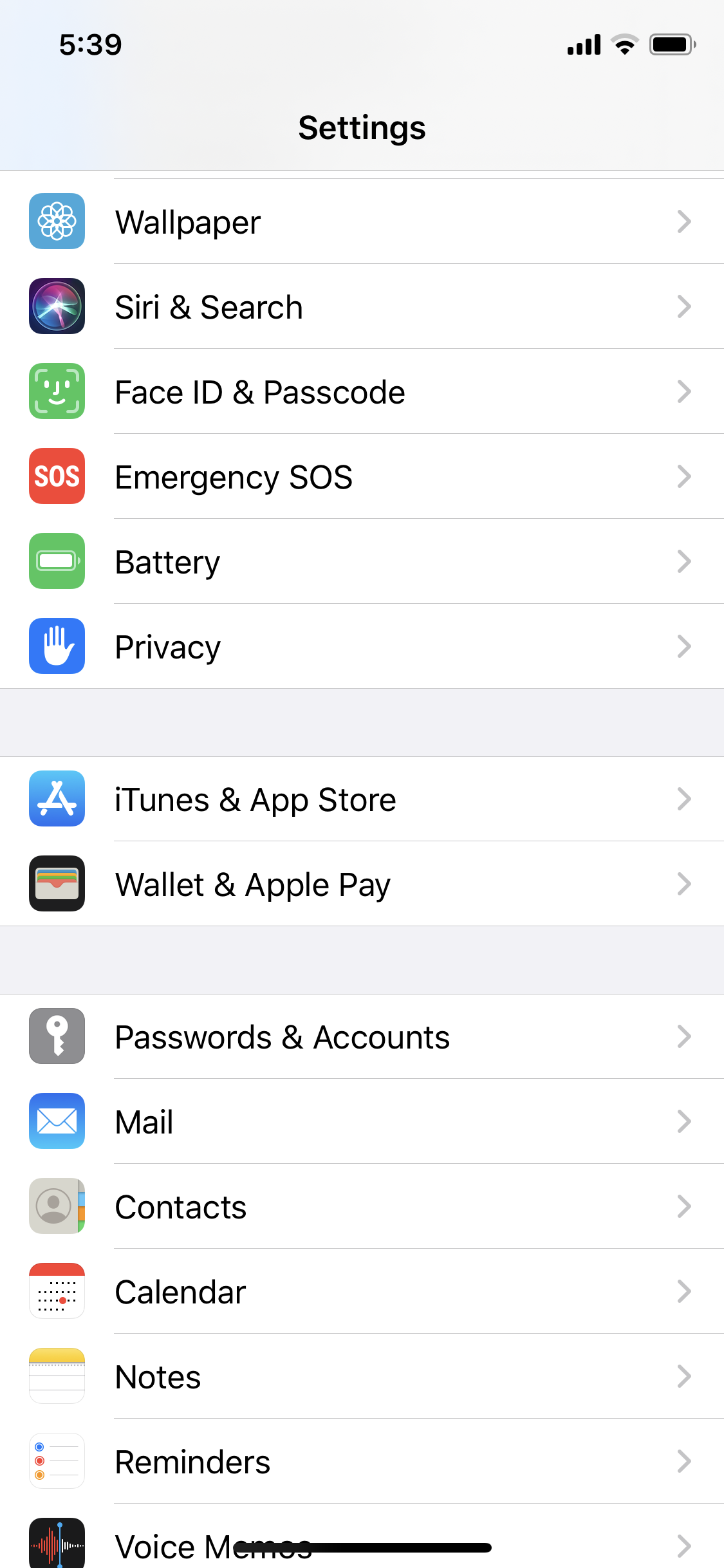
Task: Go to Calendar settings
Action: 360,1292
